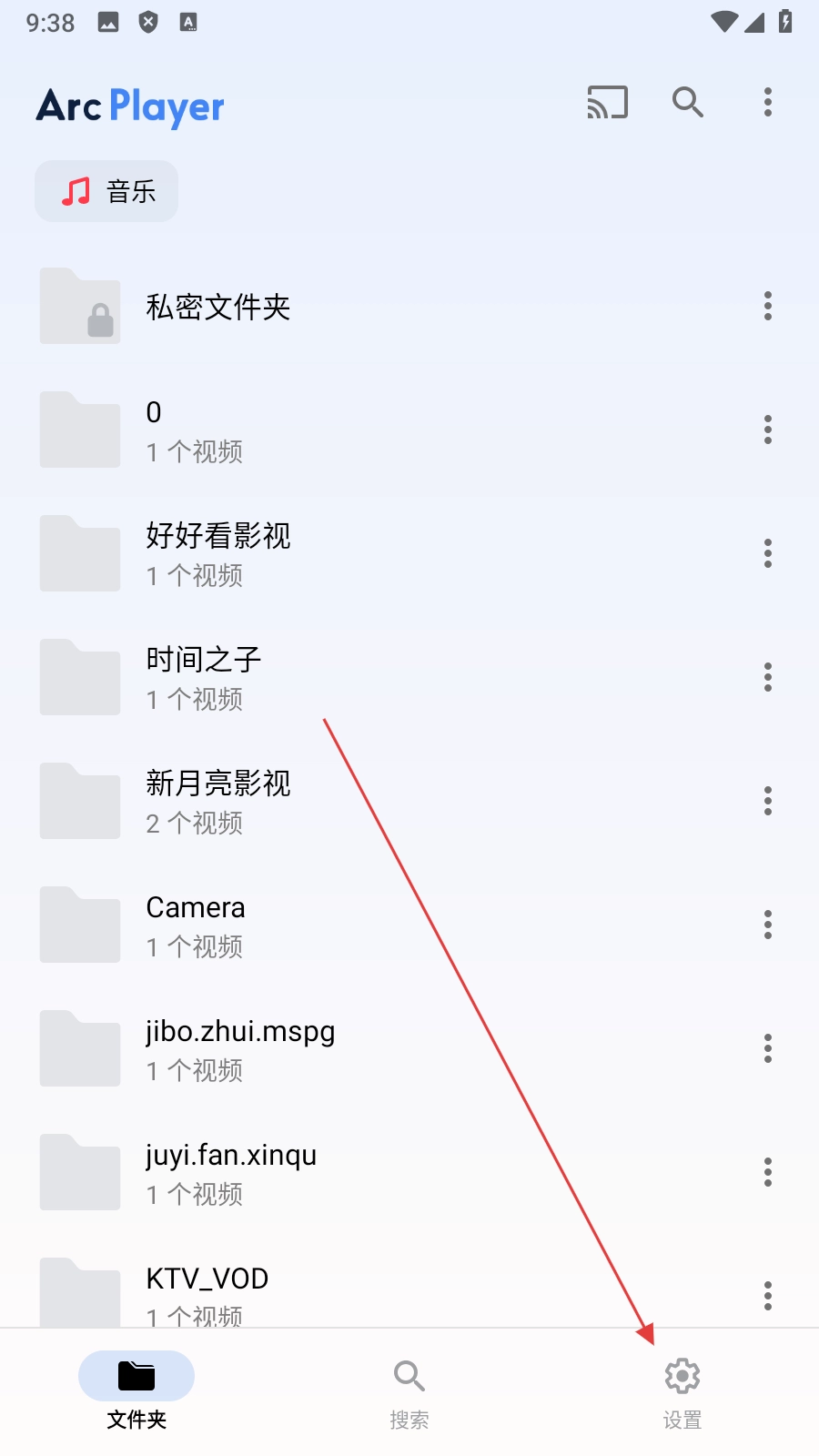Tap the search icon in the app bar
The width and height of the screenshot is (819, 1456).
687,103
